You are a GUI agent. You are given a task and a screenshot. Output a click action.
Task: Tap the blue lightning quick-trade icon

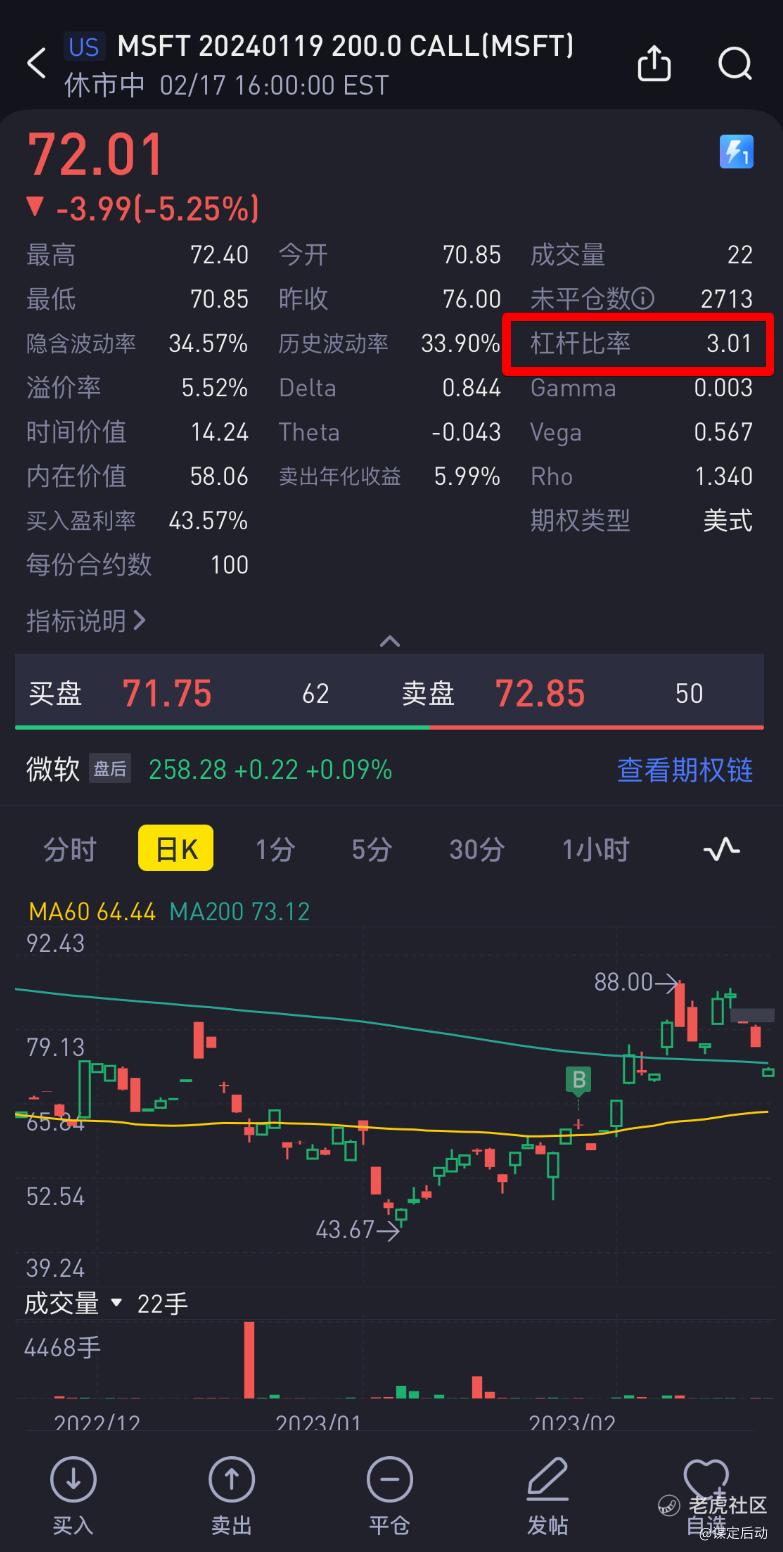pyautogui.click(x=736, y=152)
